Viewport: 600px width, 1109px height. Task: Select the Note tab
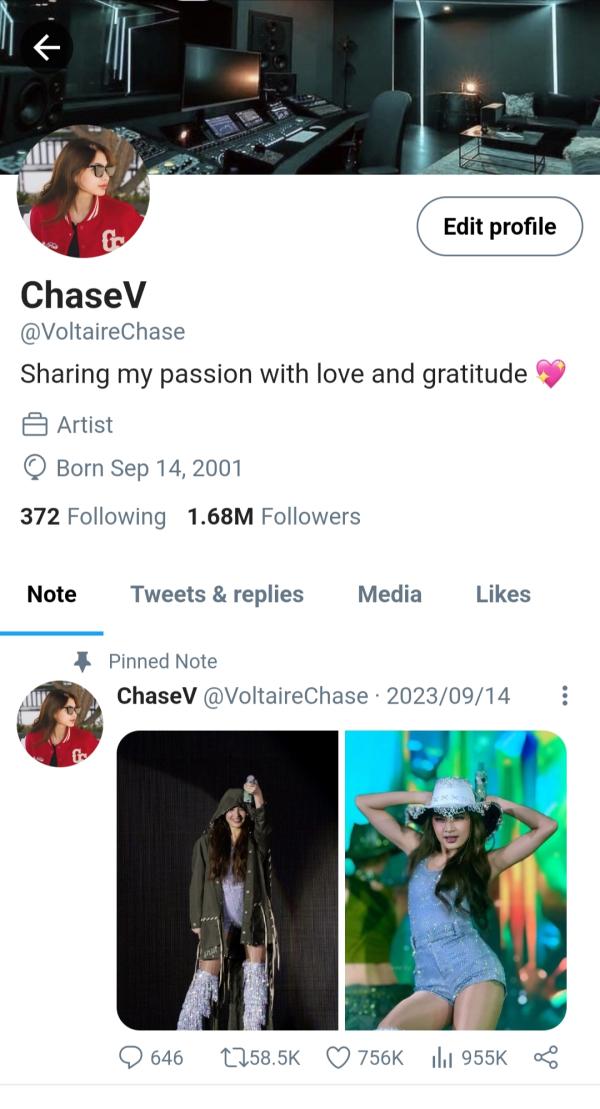pos(52,594)
